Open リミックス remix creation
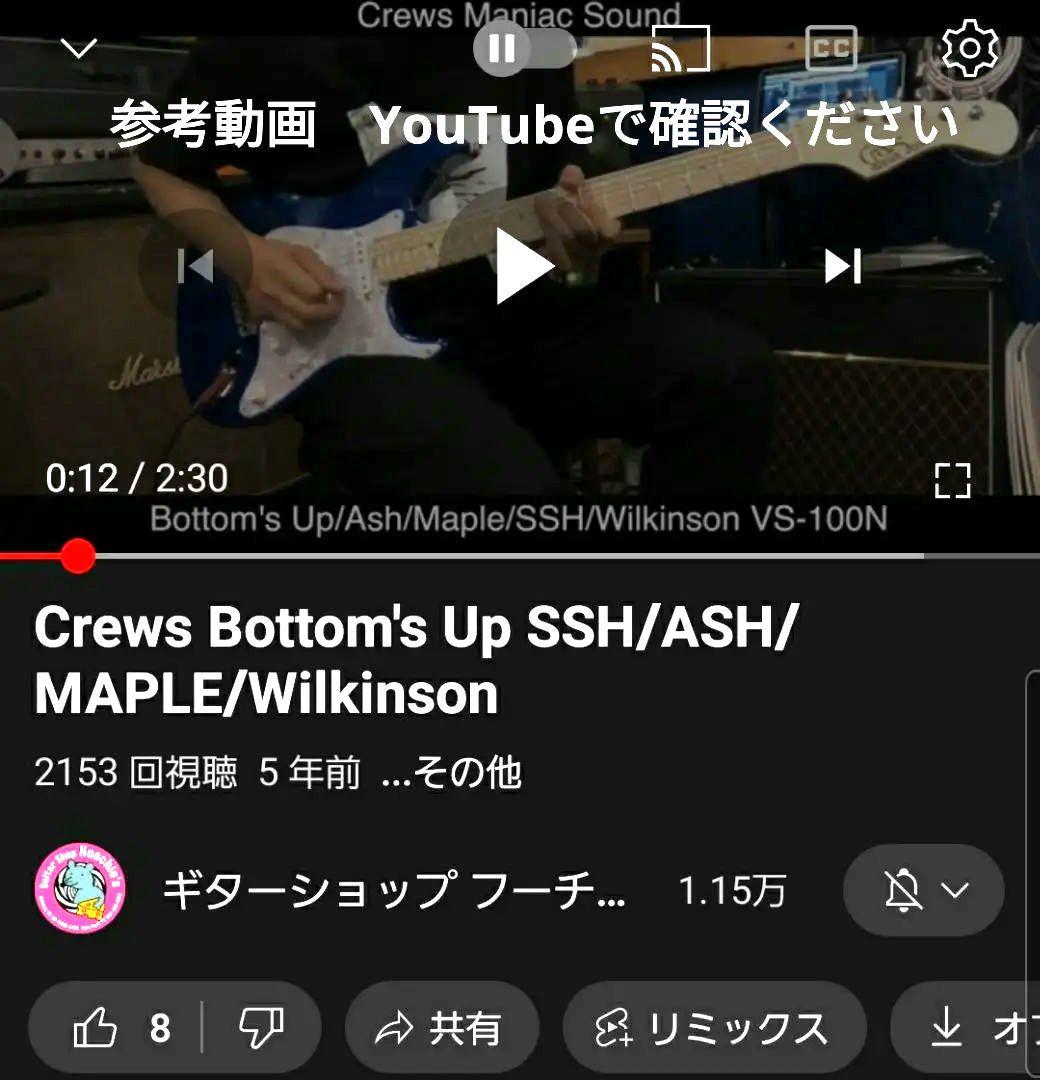 click(713, 1026)
